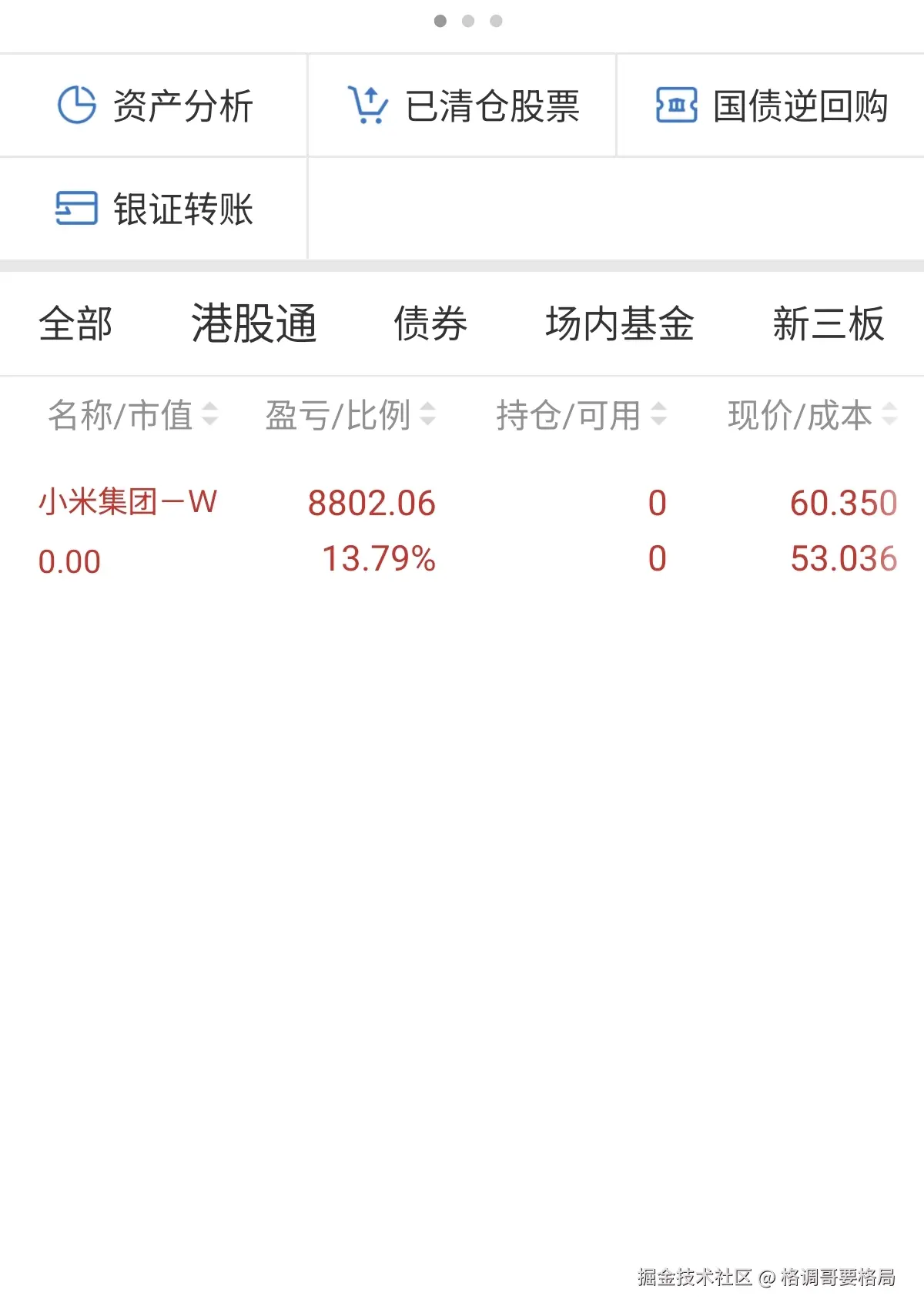Select the first page indicator dot

click(440, 22)
